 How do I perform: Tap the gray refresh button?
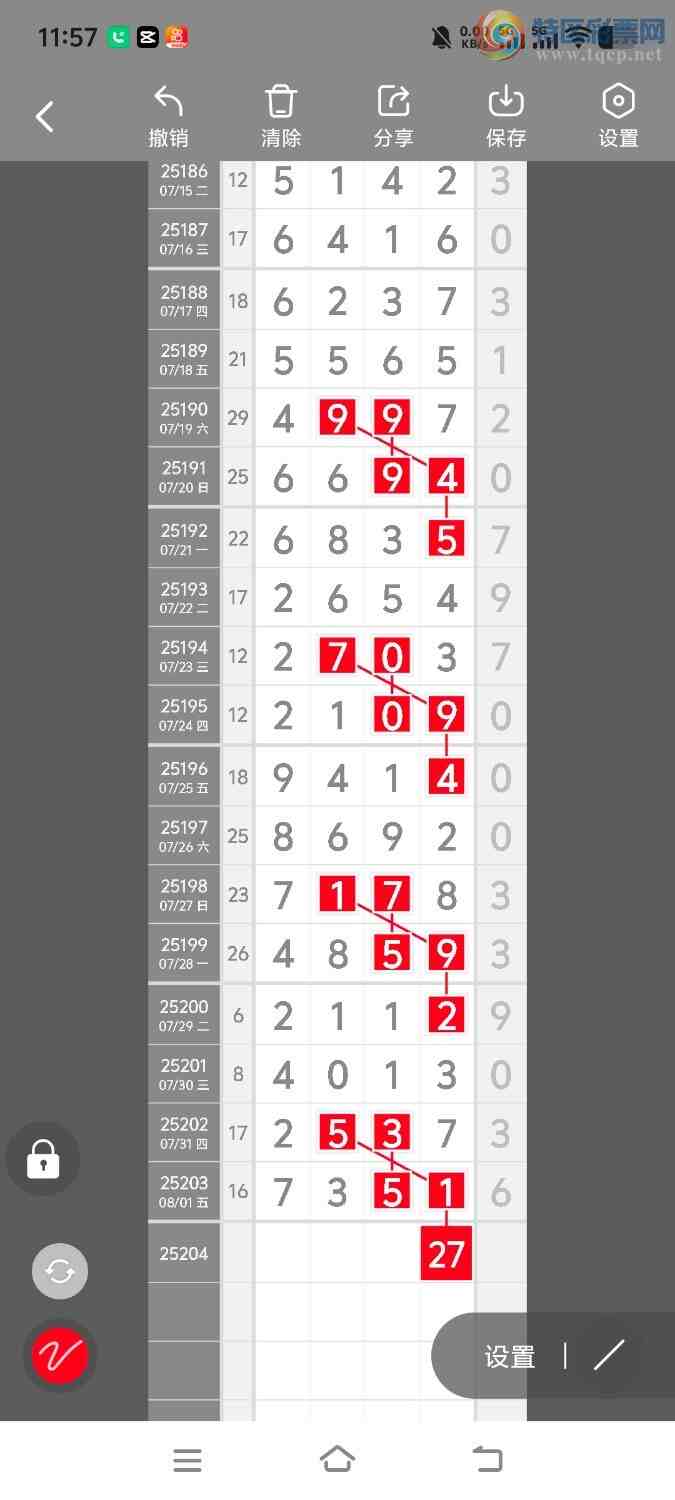click(60, 1271)
